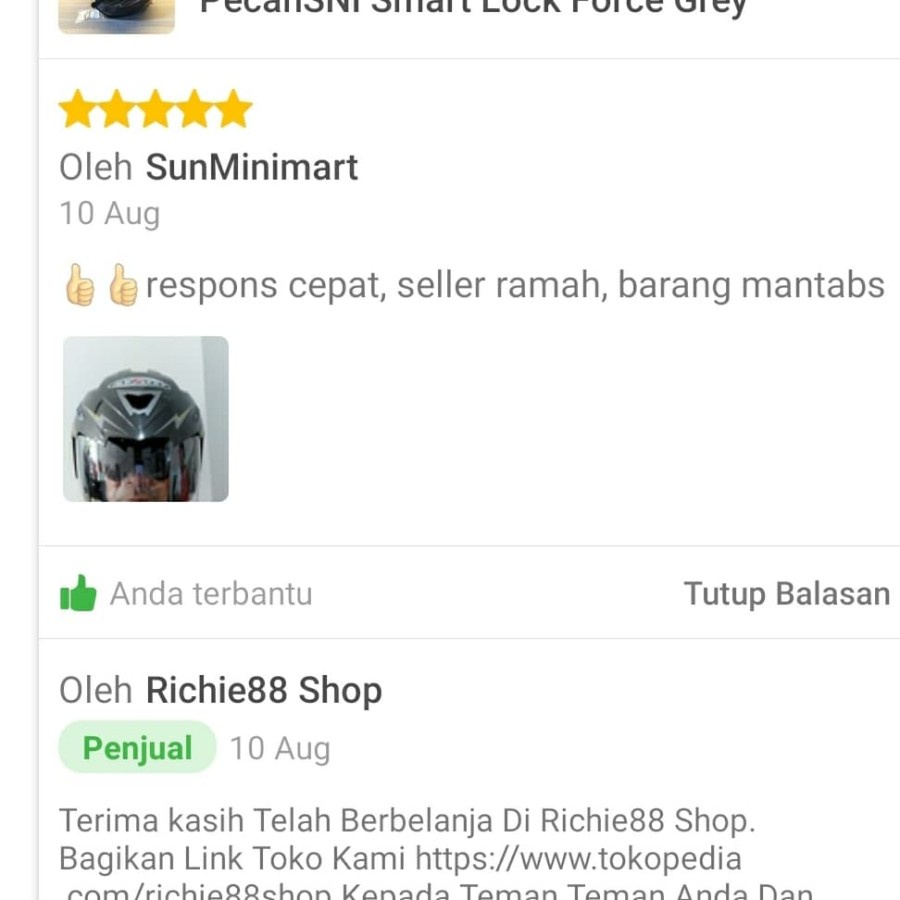
Task: Open the helmet photo in SunMinimart's review
Action: pos(146,419)
